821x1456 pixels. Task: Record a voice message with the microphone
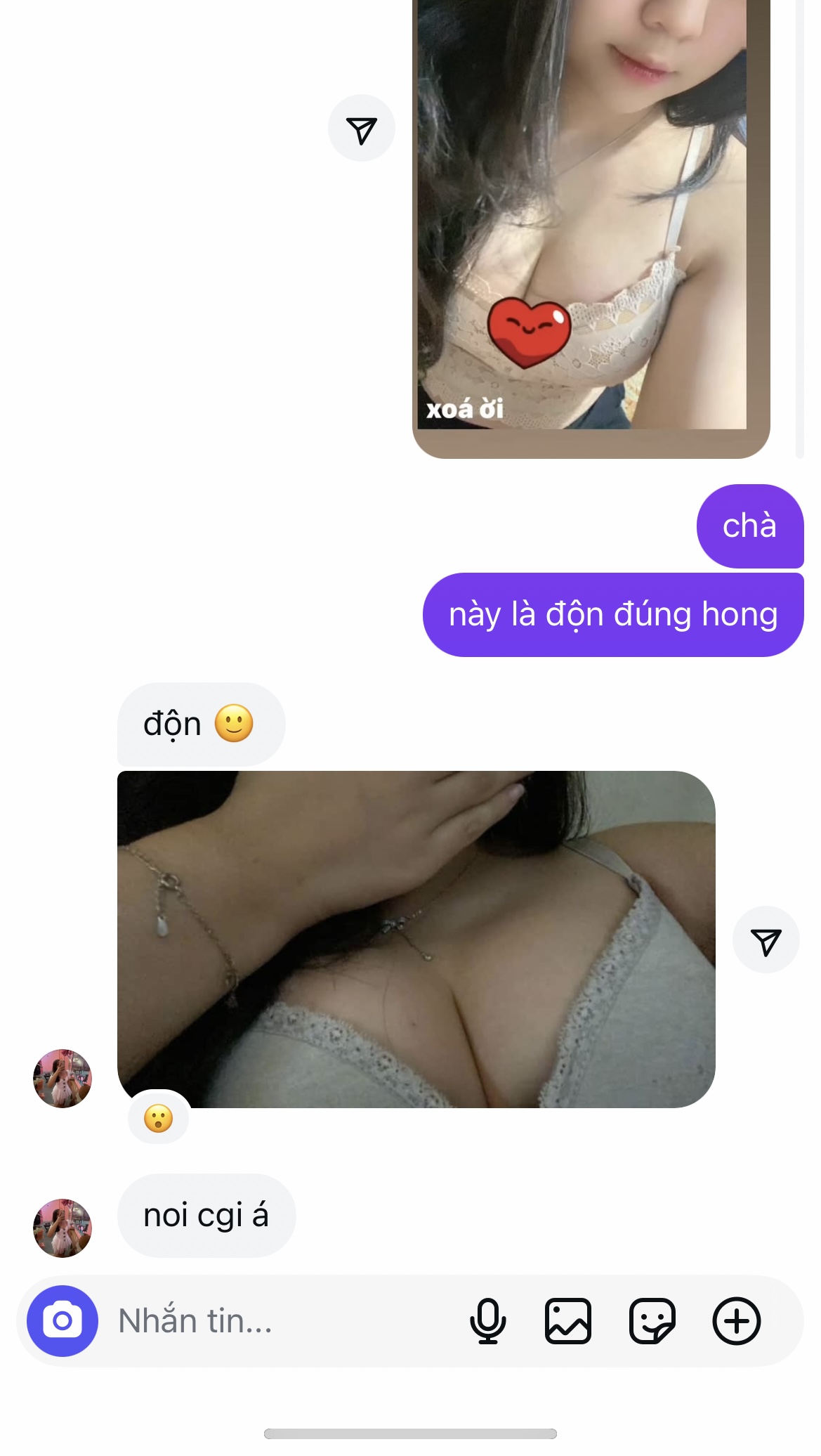(487, 1320)
